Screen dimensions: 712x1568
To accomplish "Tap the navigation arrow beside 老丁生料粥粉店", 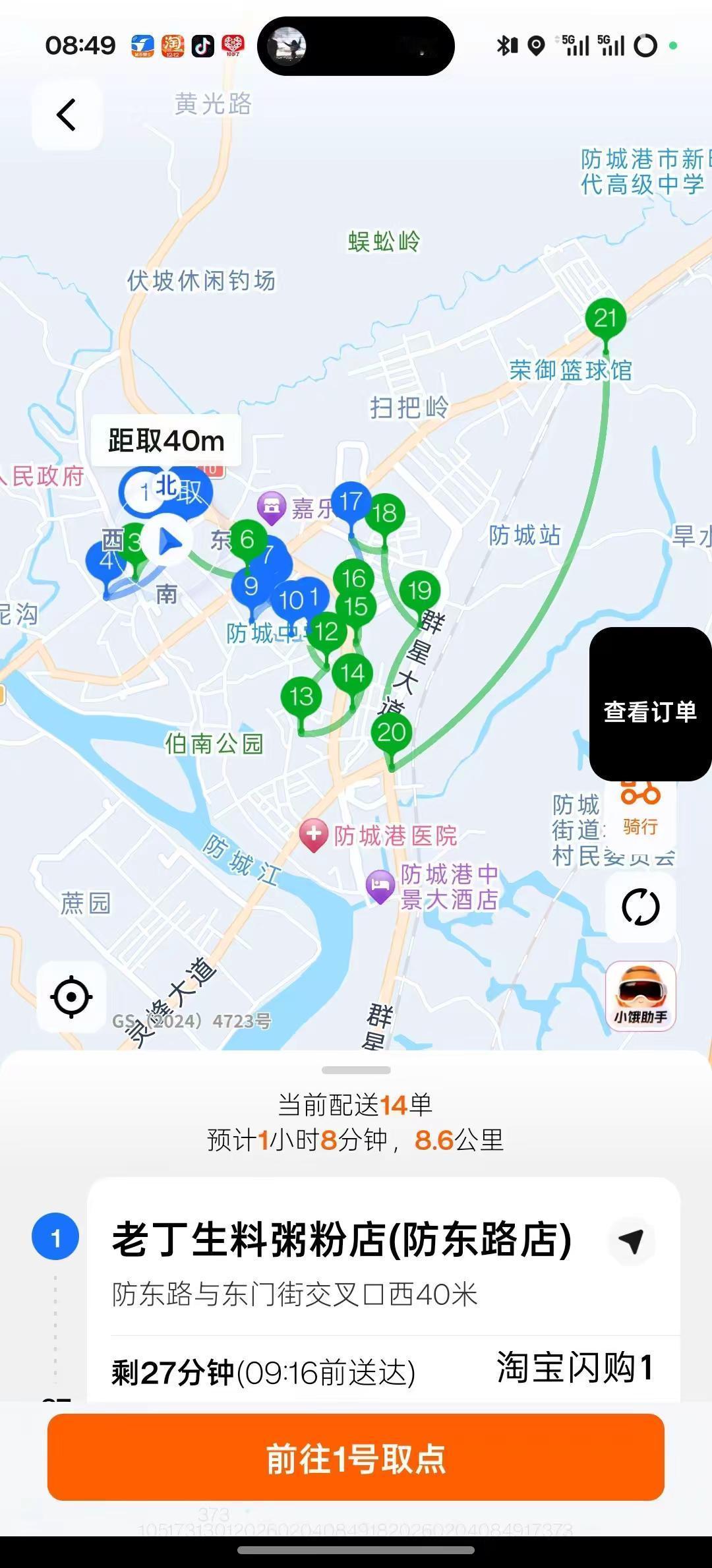I will [631, 1240].
